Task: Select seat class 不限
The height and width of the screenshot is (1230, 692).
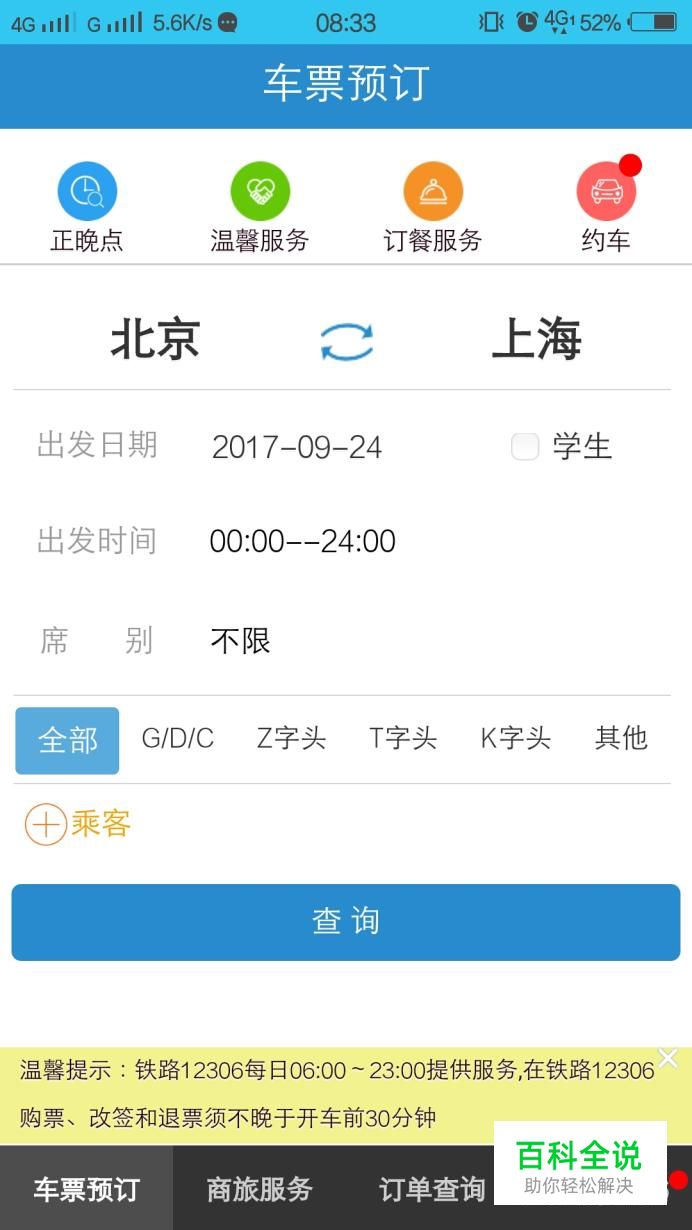Action: (241, 640)
